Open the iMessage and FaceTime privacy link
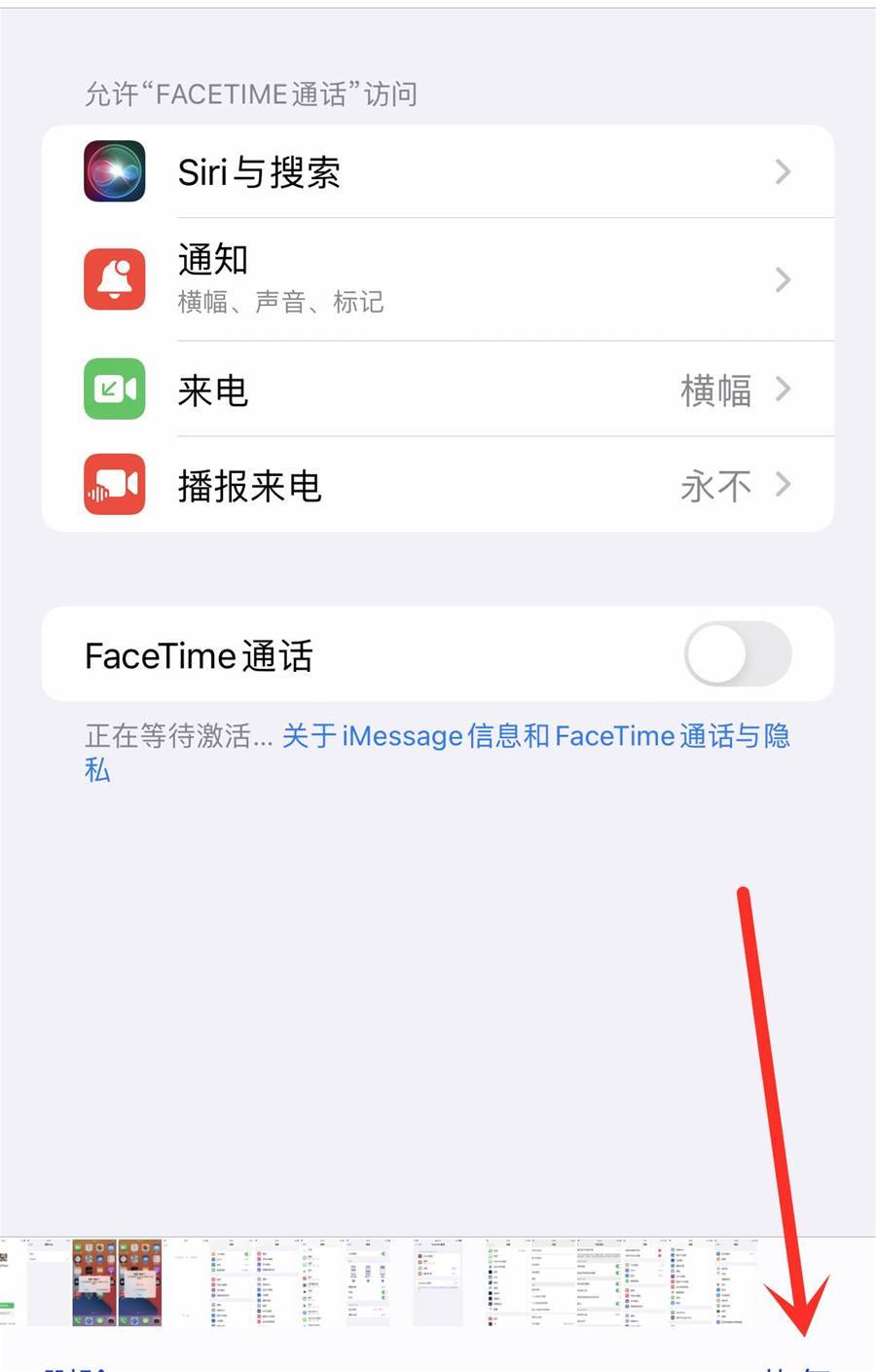876x1372 pixels. [x=535, y=736]
